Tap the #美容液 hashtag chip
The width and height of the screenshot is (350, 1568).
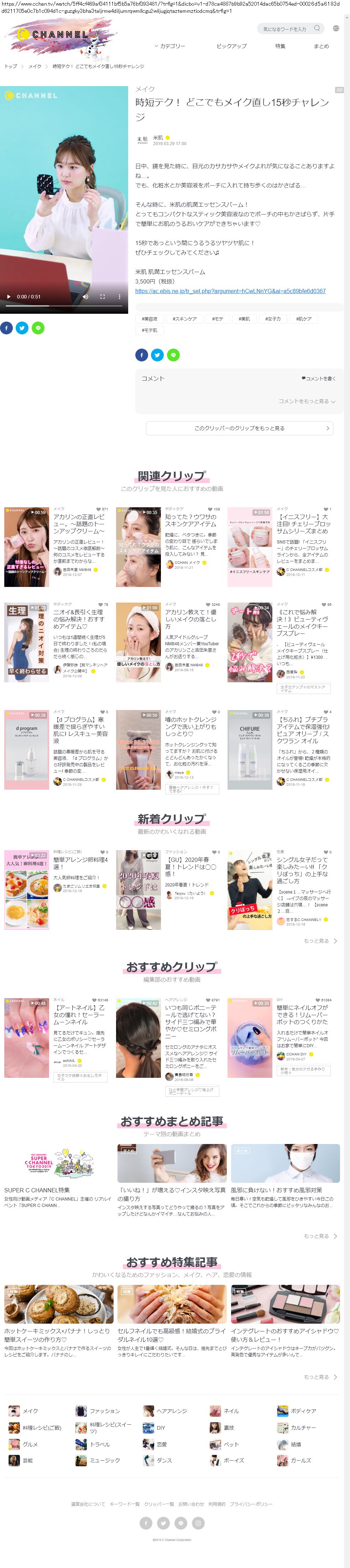(150, 318)
